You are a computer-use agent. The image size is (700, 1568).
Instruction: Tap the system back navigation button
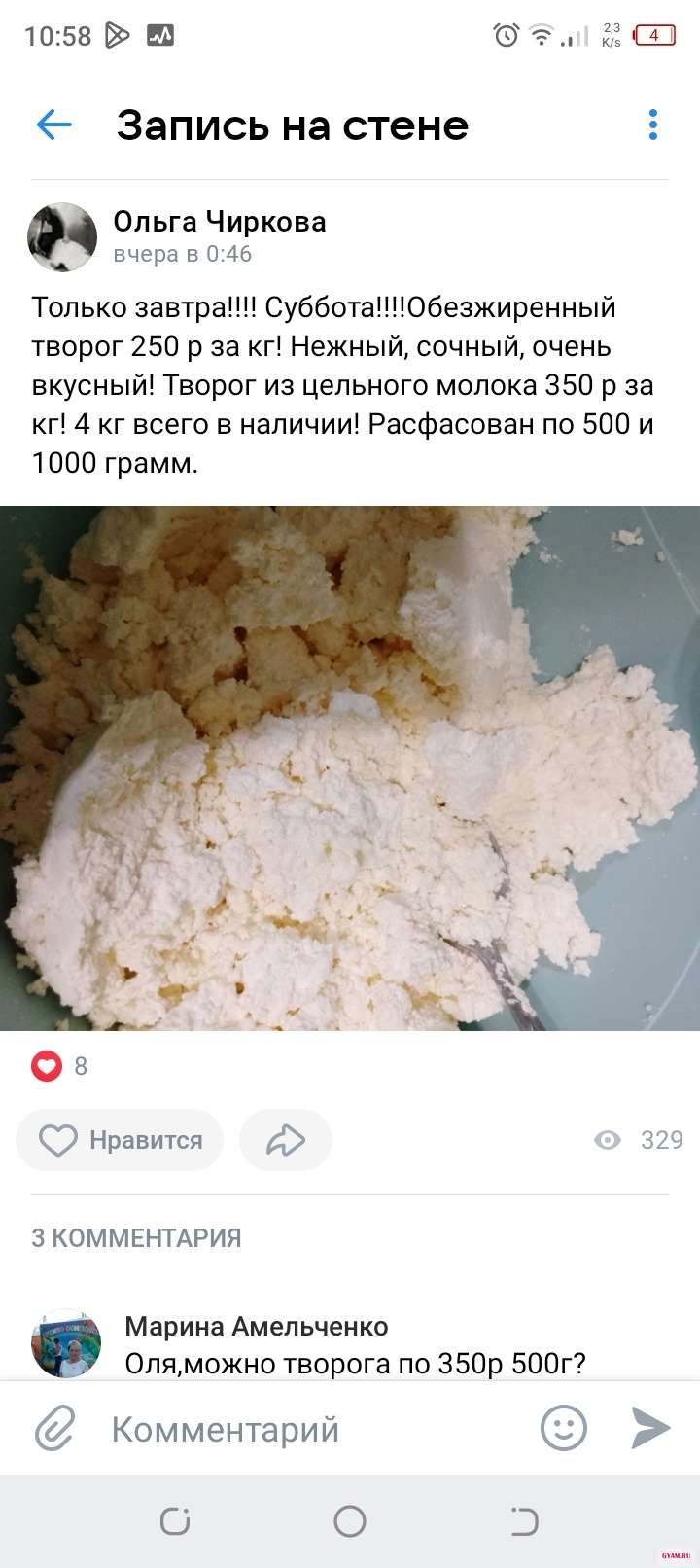click(524, 1521)
